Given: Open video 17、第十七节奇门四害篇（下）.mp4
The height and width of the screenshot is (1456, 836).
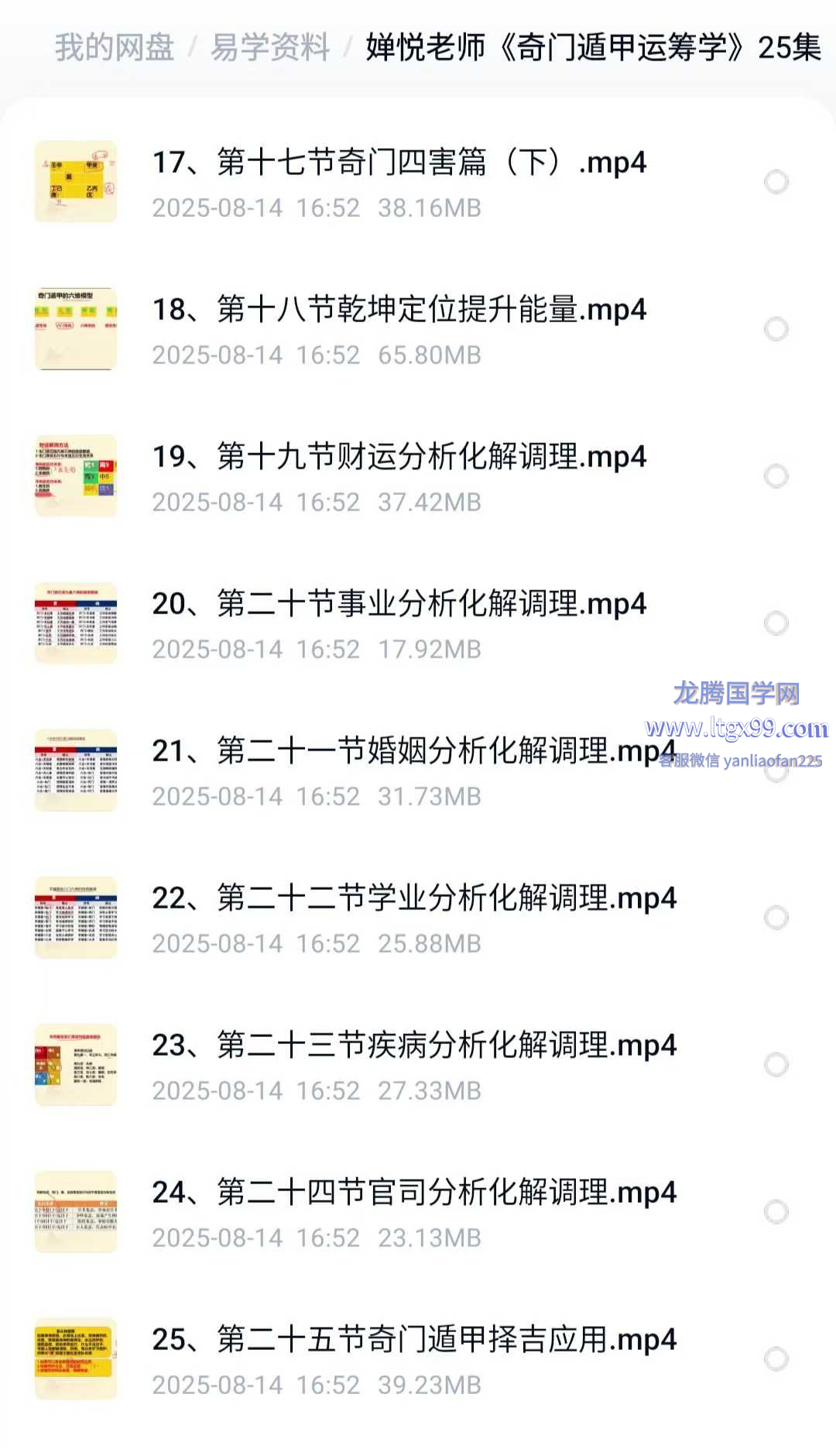Looking at the screenshot, I should pyautogui.click(x=399, y=163).
